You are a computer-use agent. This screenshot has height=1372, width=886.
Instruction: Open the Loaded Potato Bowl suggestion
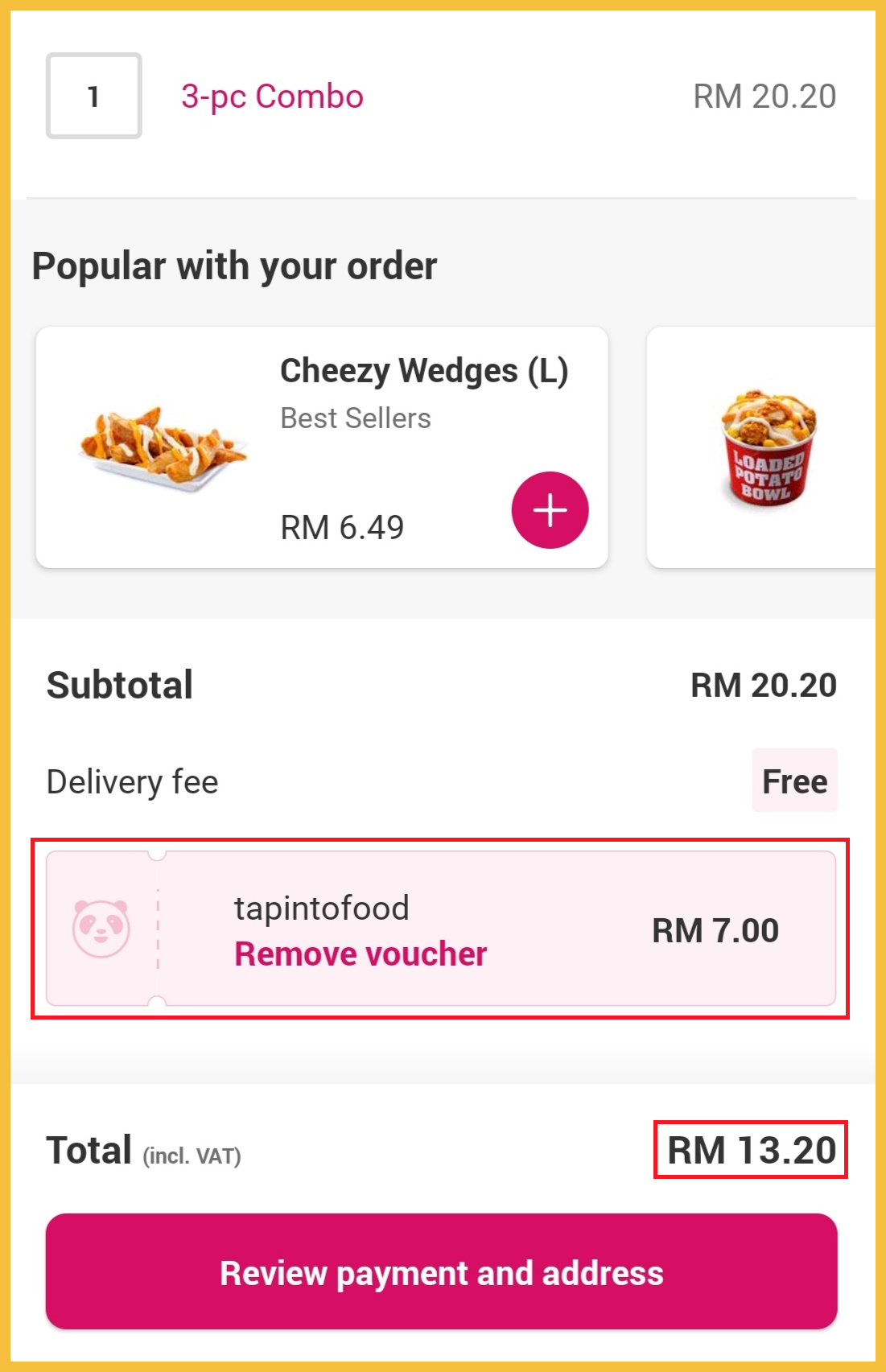(x=766, y=447)
